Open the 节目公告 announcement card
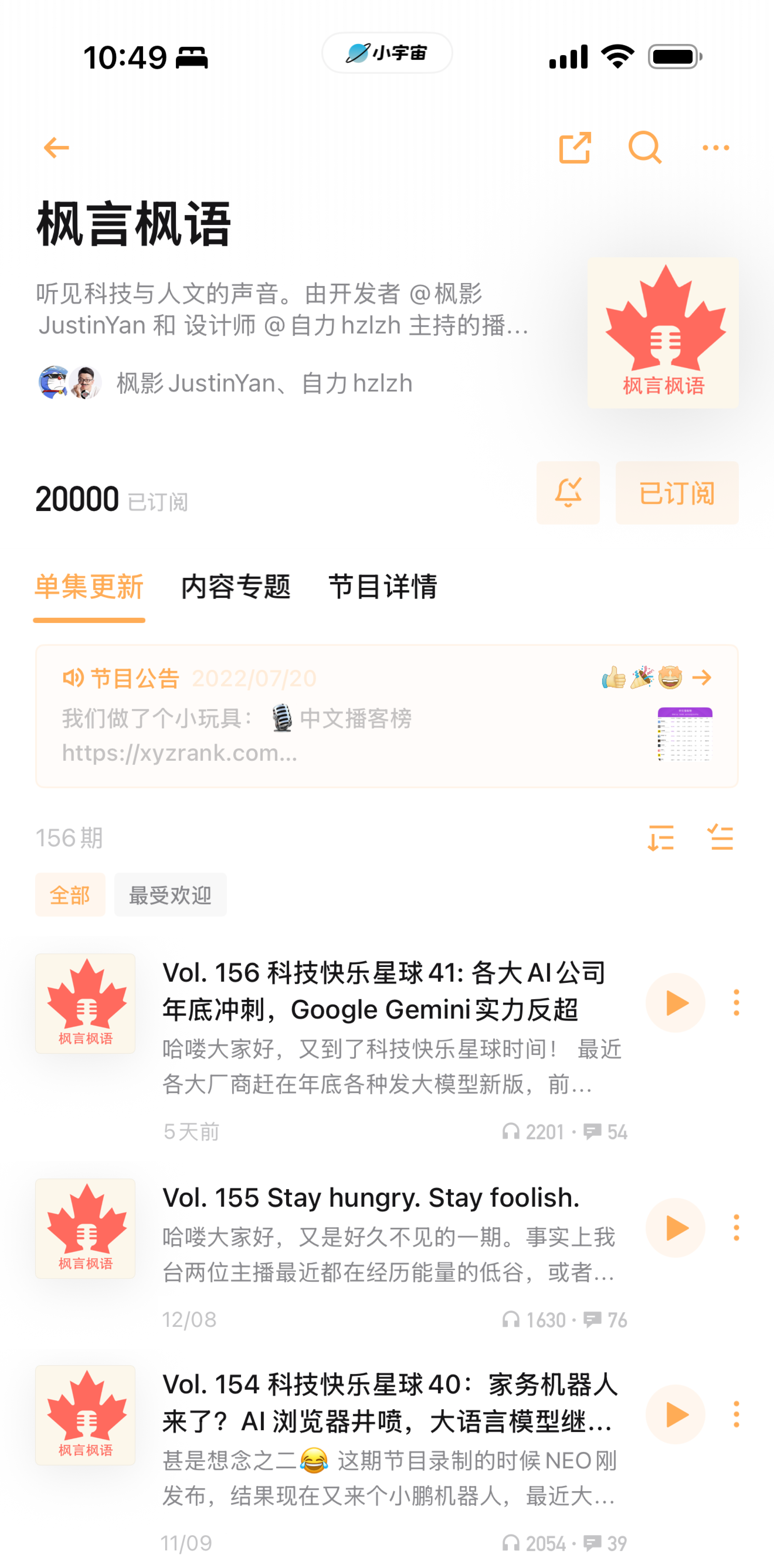The height and width of the screenshot is (1568, 774). tap(386, 716)
